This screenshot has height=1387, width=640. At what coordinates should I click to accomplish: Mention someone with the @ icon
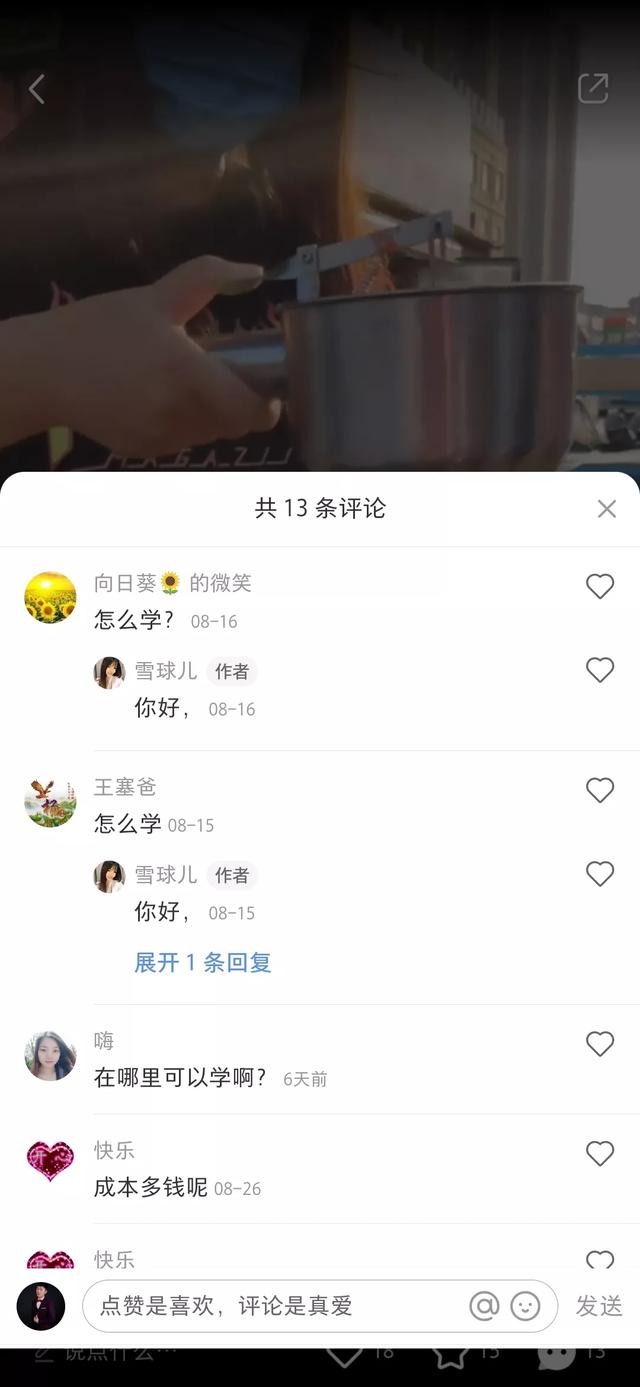[484, 1306]
